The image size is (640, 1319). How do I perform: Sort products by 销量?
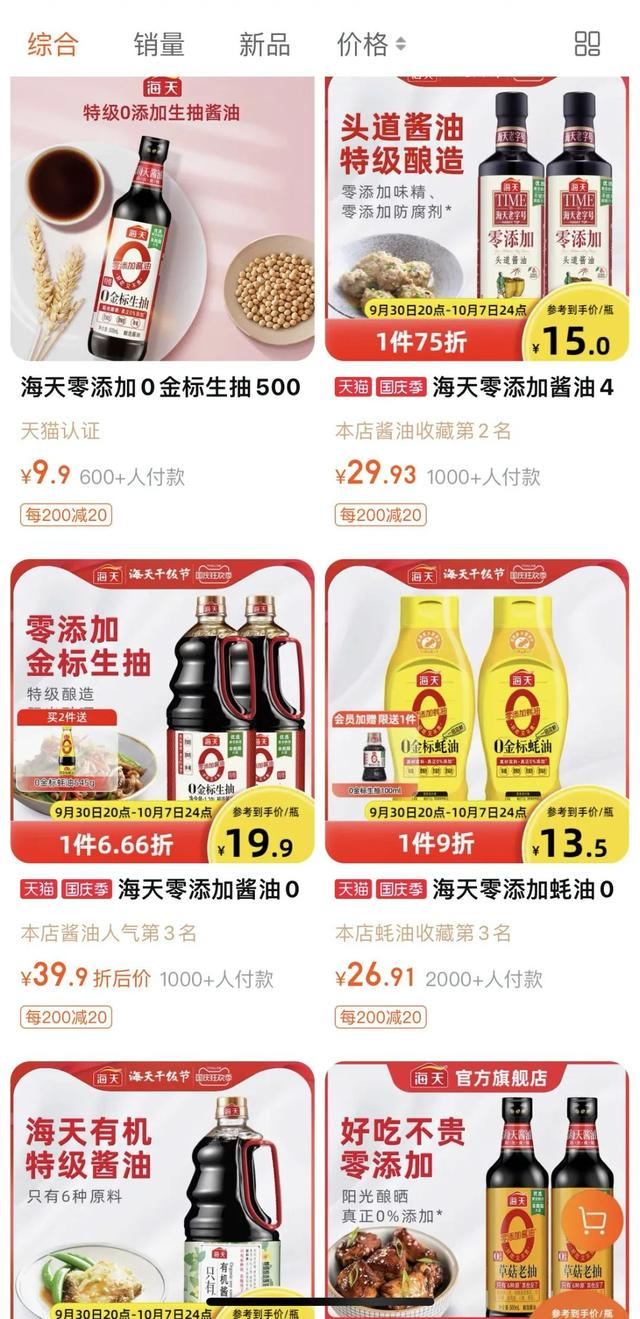[159, 44]
